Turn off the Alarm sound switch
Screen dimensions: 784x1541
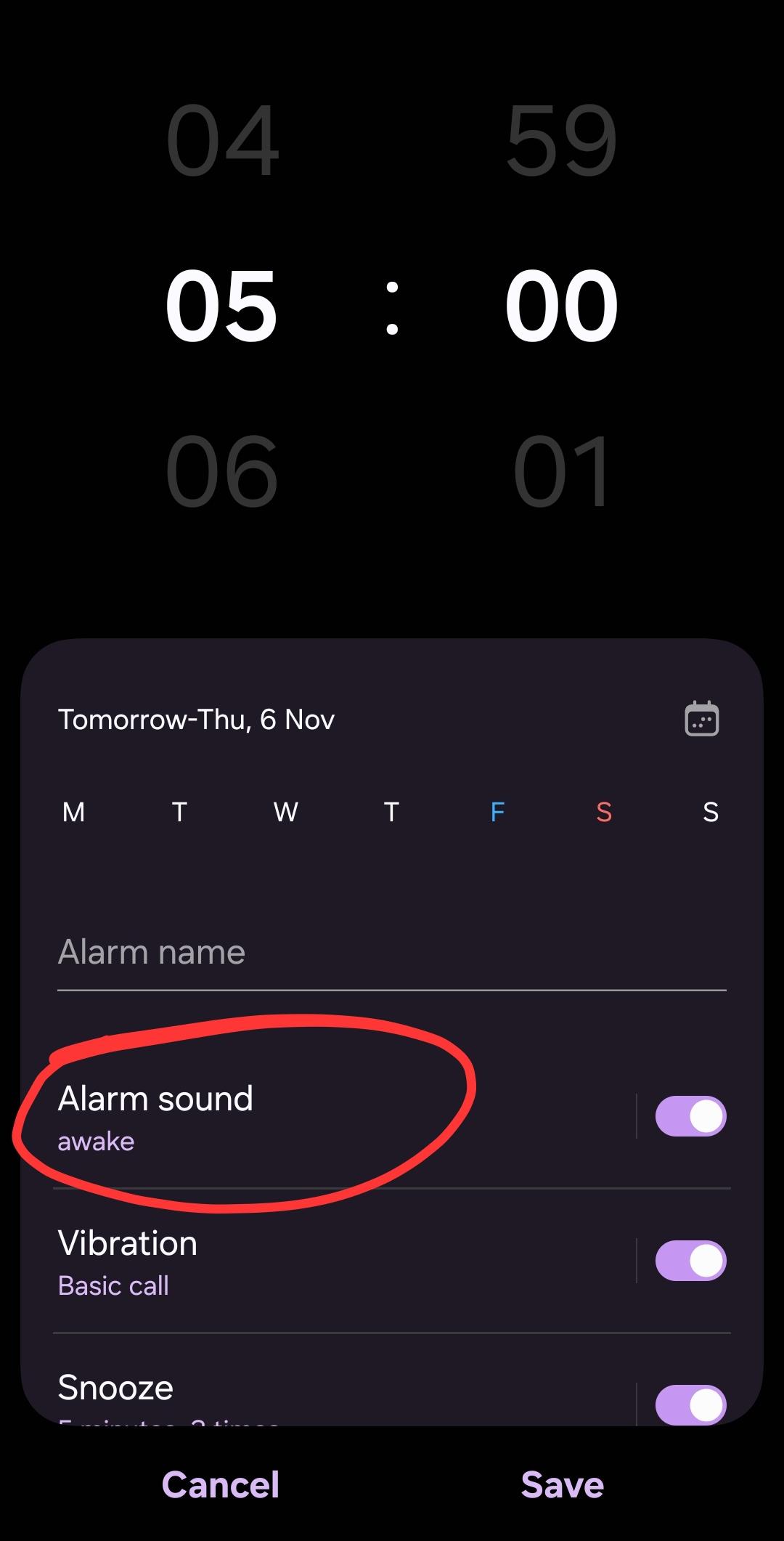pos(690,1116)
